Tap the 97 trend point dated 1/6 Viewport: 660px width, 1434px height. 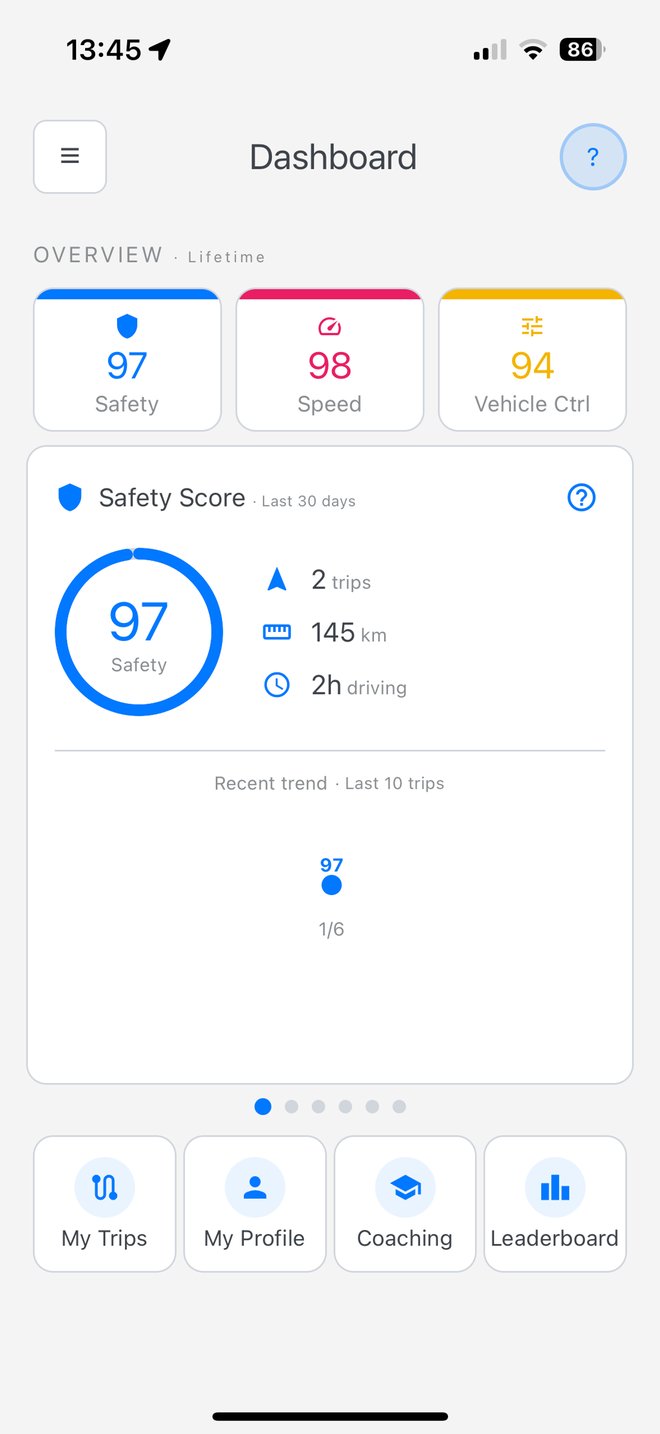click(332, 885)
